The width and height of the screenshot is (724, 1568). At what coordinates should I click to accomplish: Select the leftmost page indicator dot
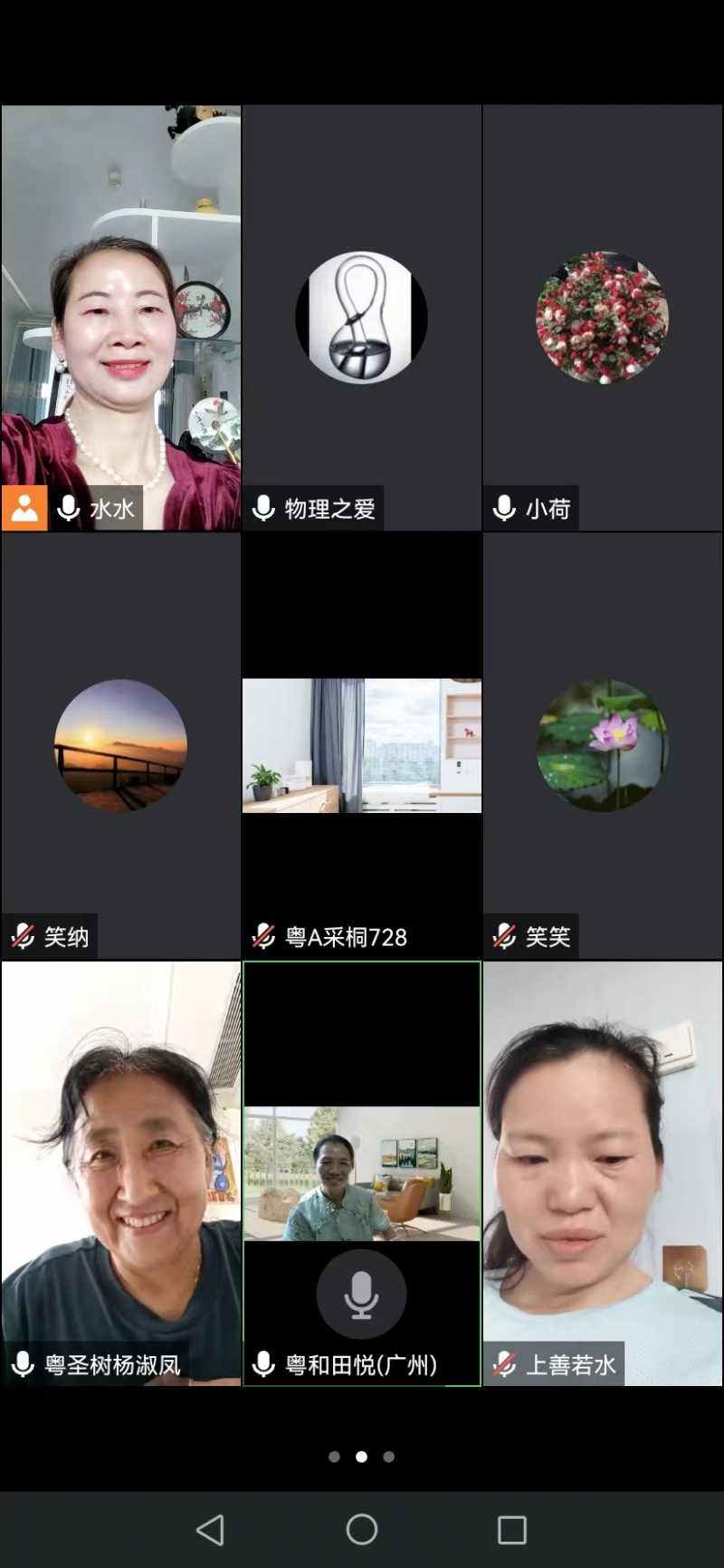click(x=334, y=1457)
